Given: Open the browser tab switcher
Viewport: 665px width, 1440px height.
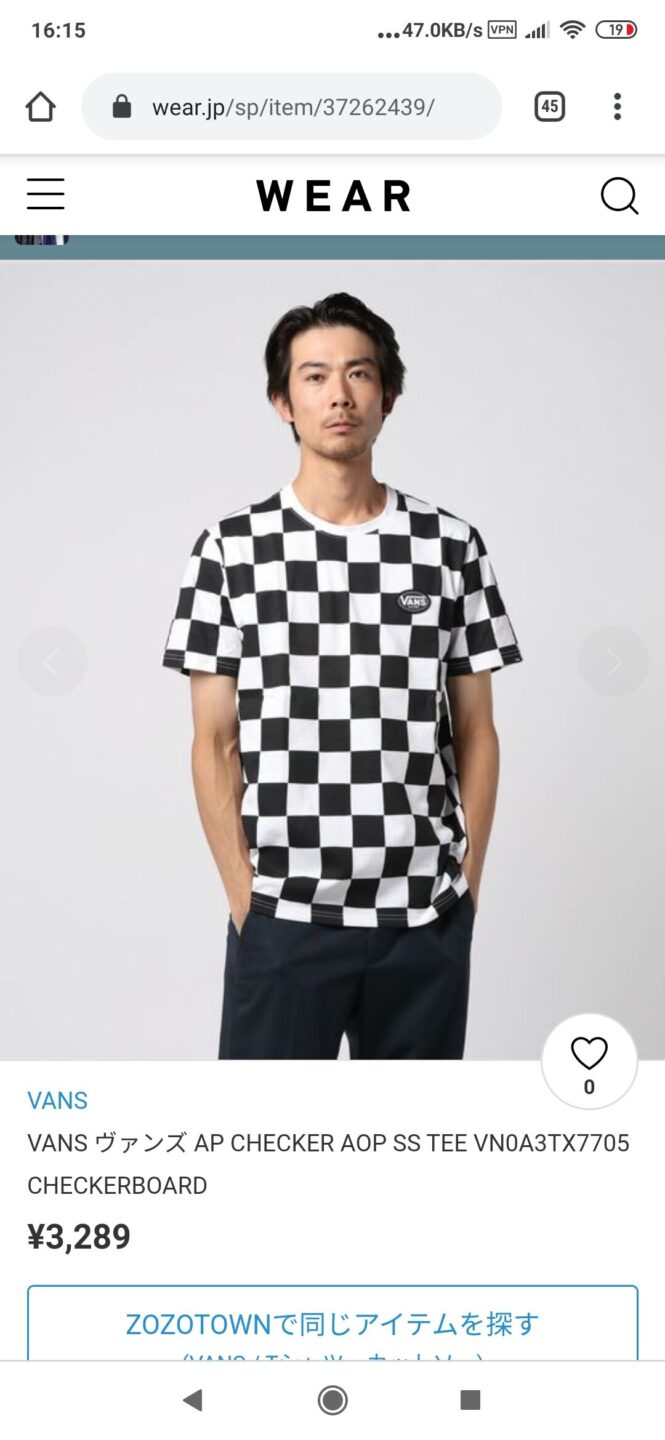Looking at the screenshot, I should (x=549, y=107).
